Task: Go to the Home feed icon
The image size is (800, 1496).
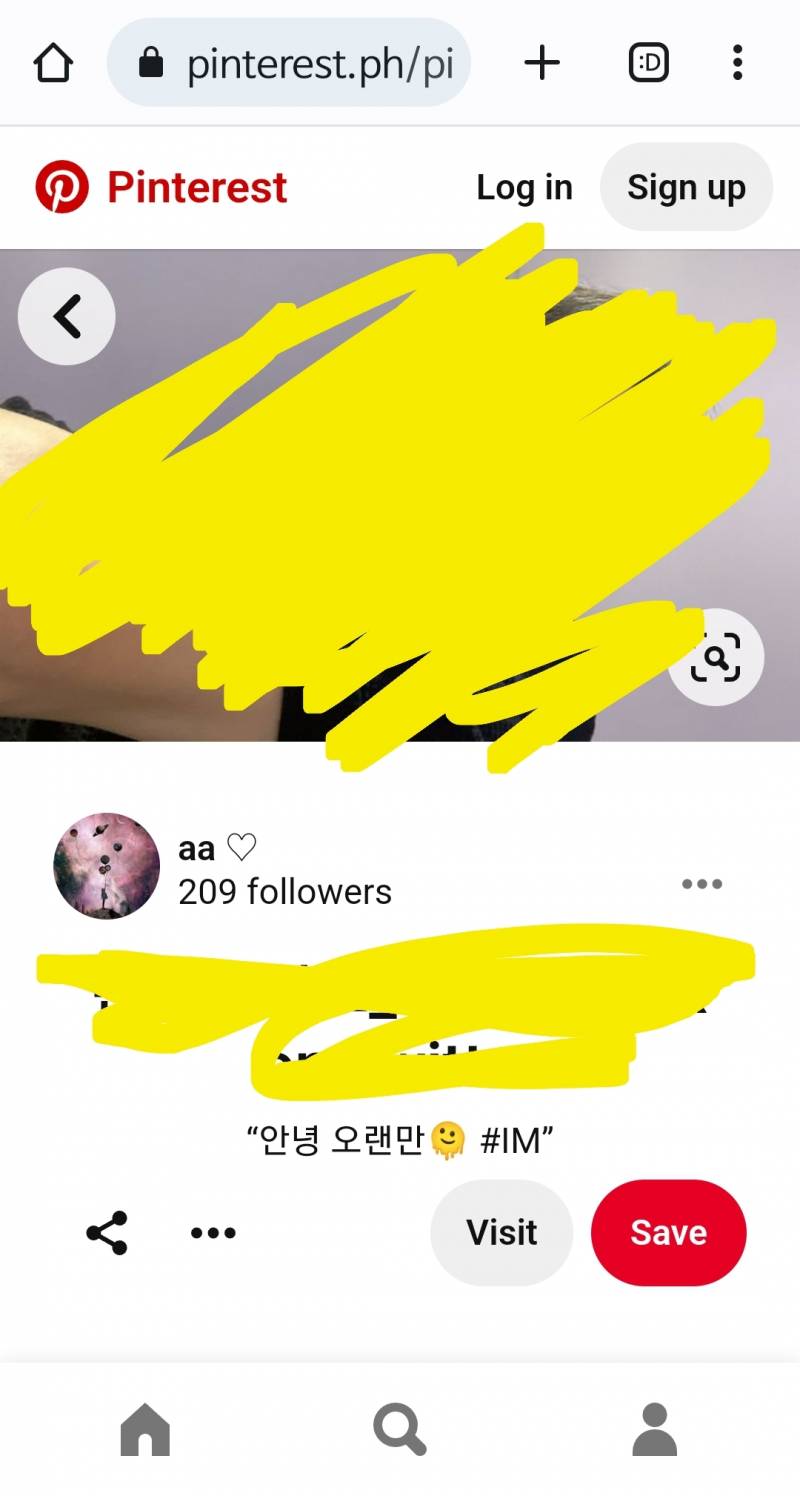Action: [145, 1430]
